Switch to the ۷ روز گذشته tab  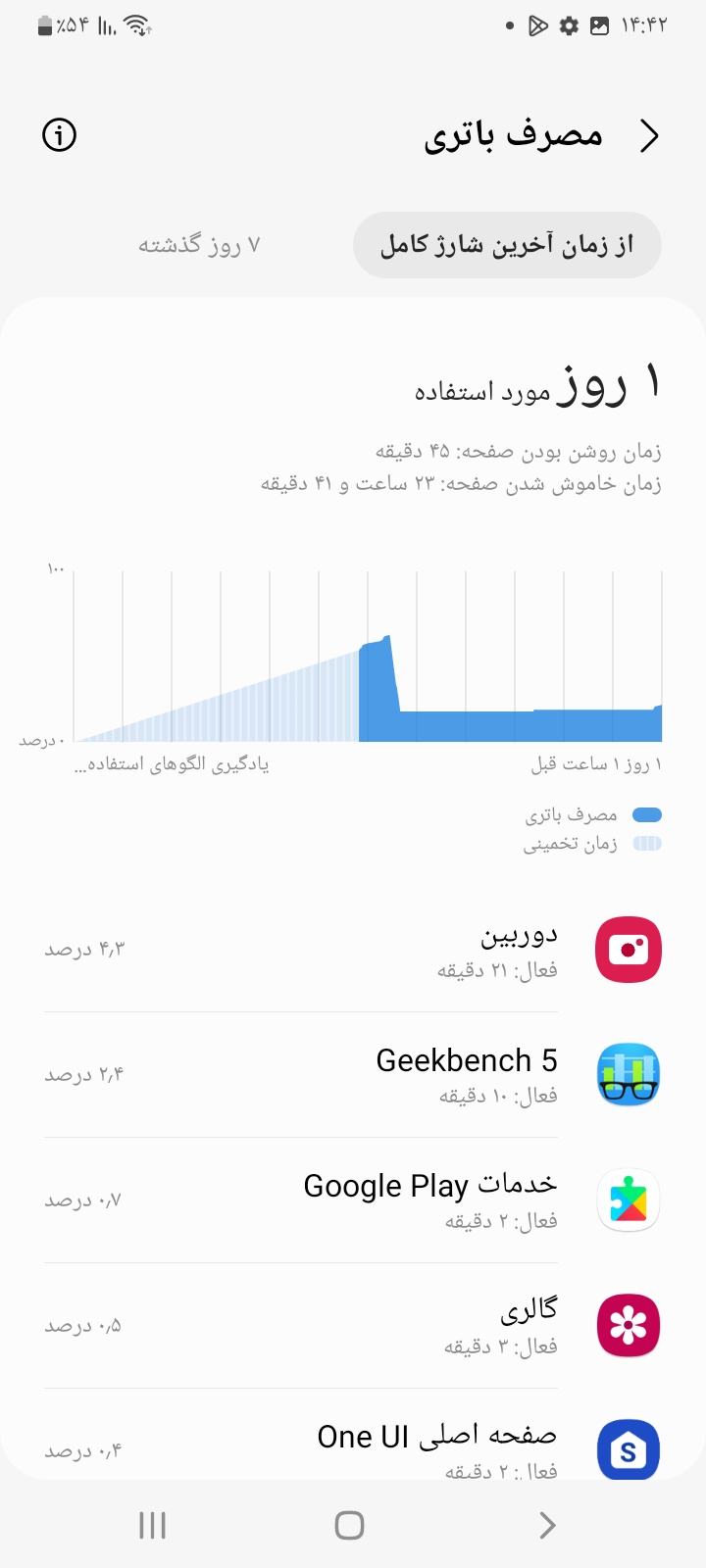coord(199,245)
